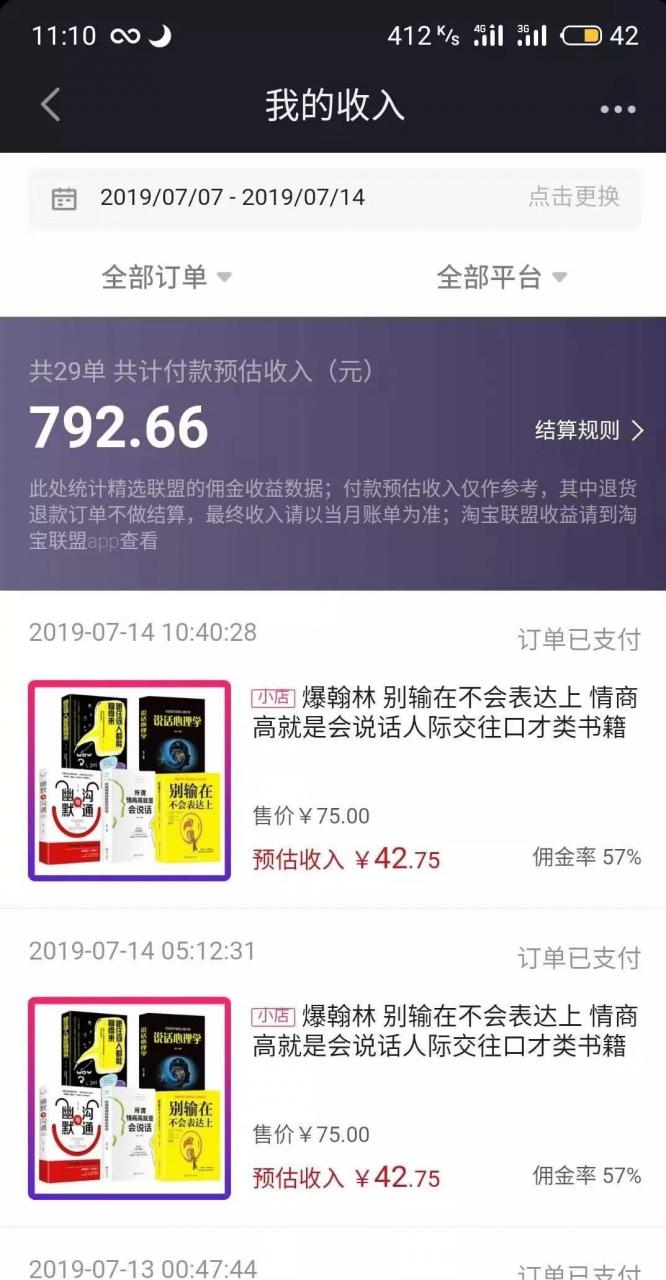Tap 点击更换 to change date range
Viewport: 666px width, 1280px height.
[x=574, y=197]
